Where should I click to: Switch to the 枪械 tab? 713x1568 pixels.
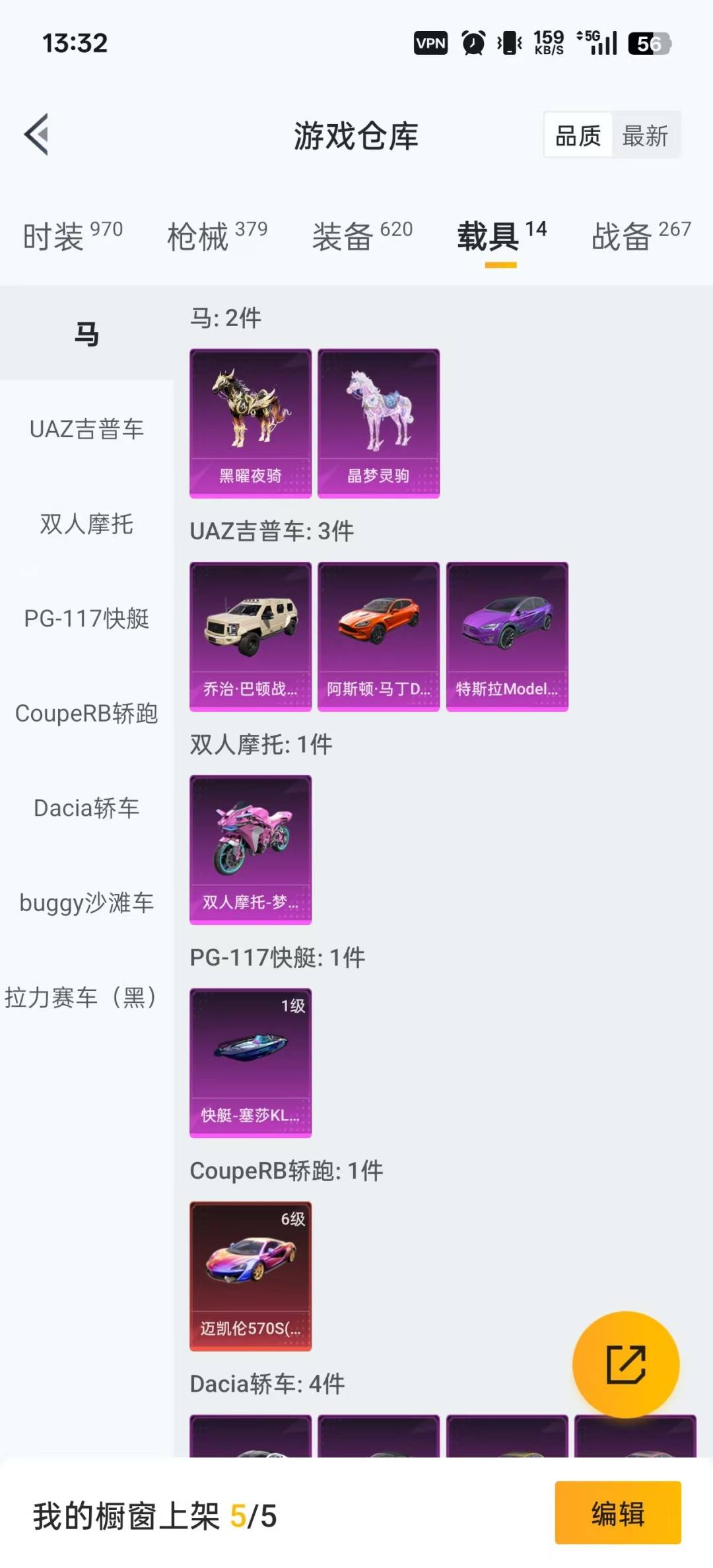[217, 236]
